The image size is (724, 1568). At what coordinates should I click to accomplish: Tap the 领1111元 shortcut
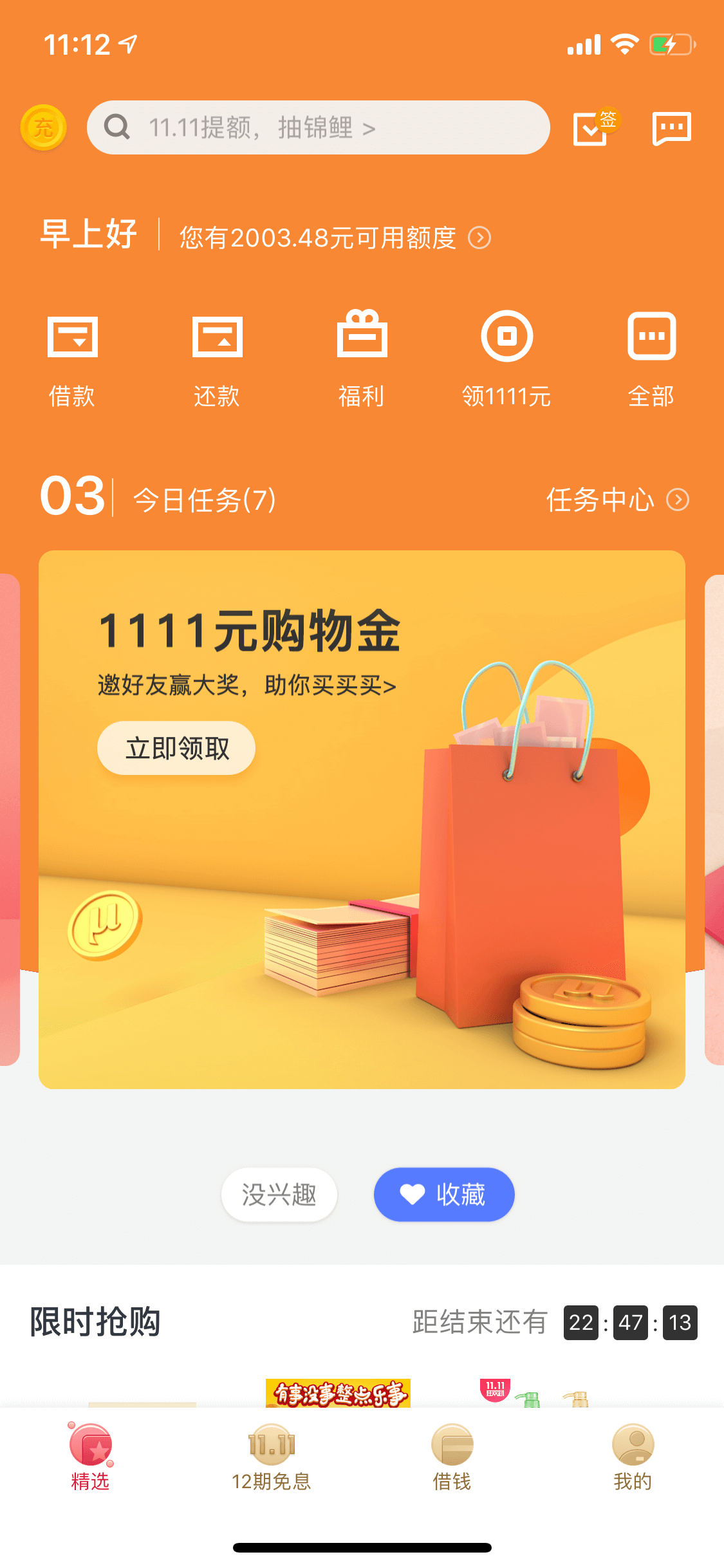[506, 359]
